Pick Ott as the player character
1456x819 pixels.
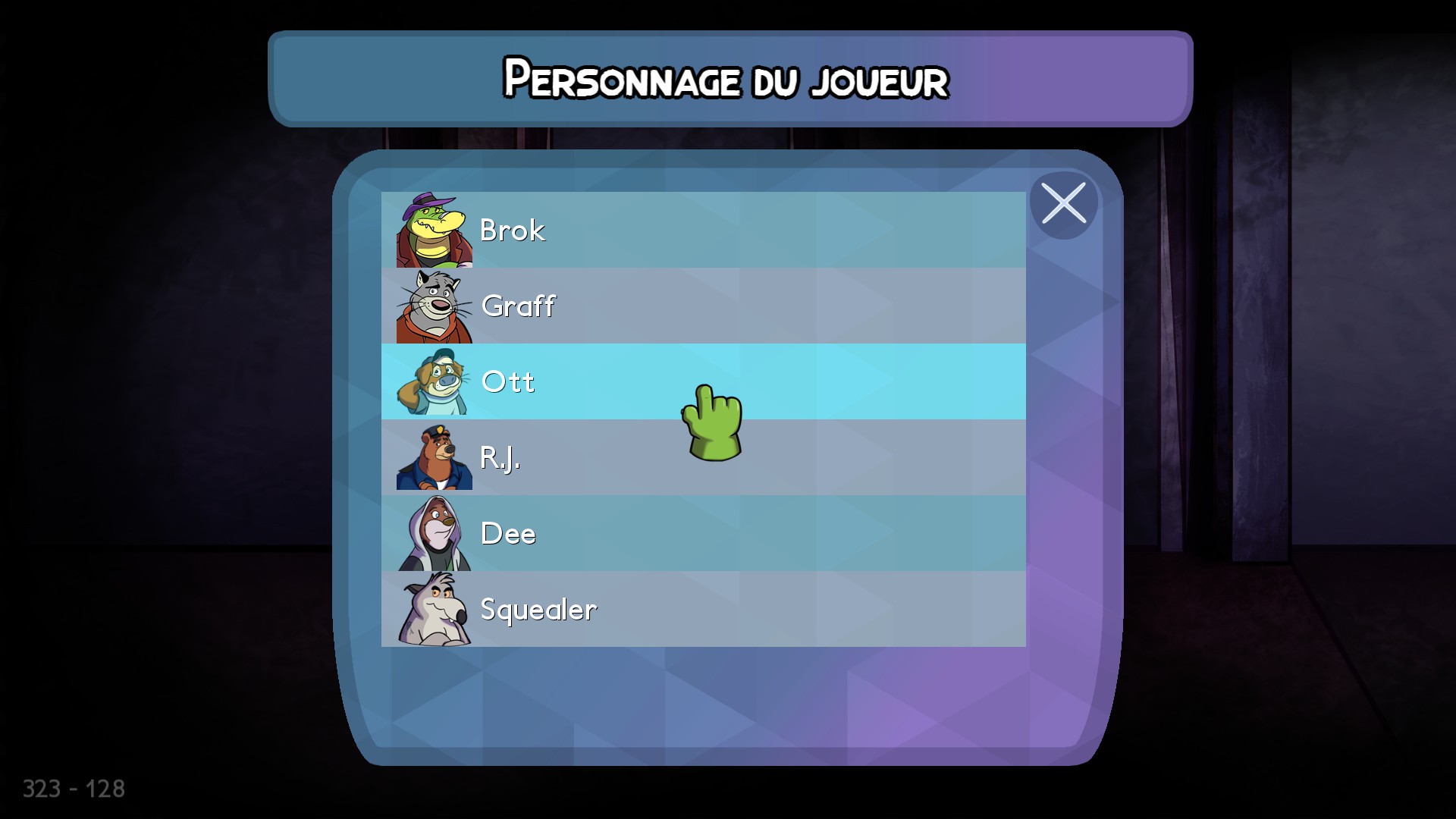[x=703, y=381]
